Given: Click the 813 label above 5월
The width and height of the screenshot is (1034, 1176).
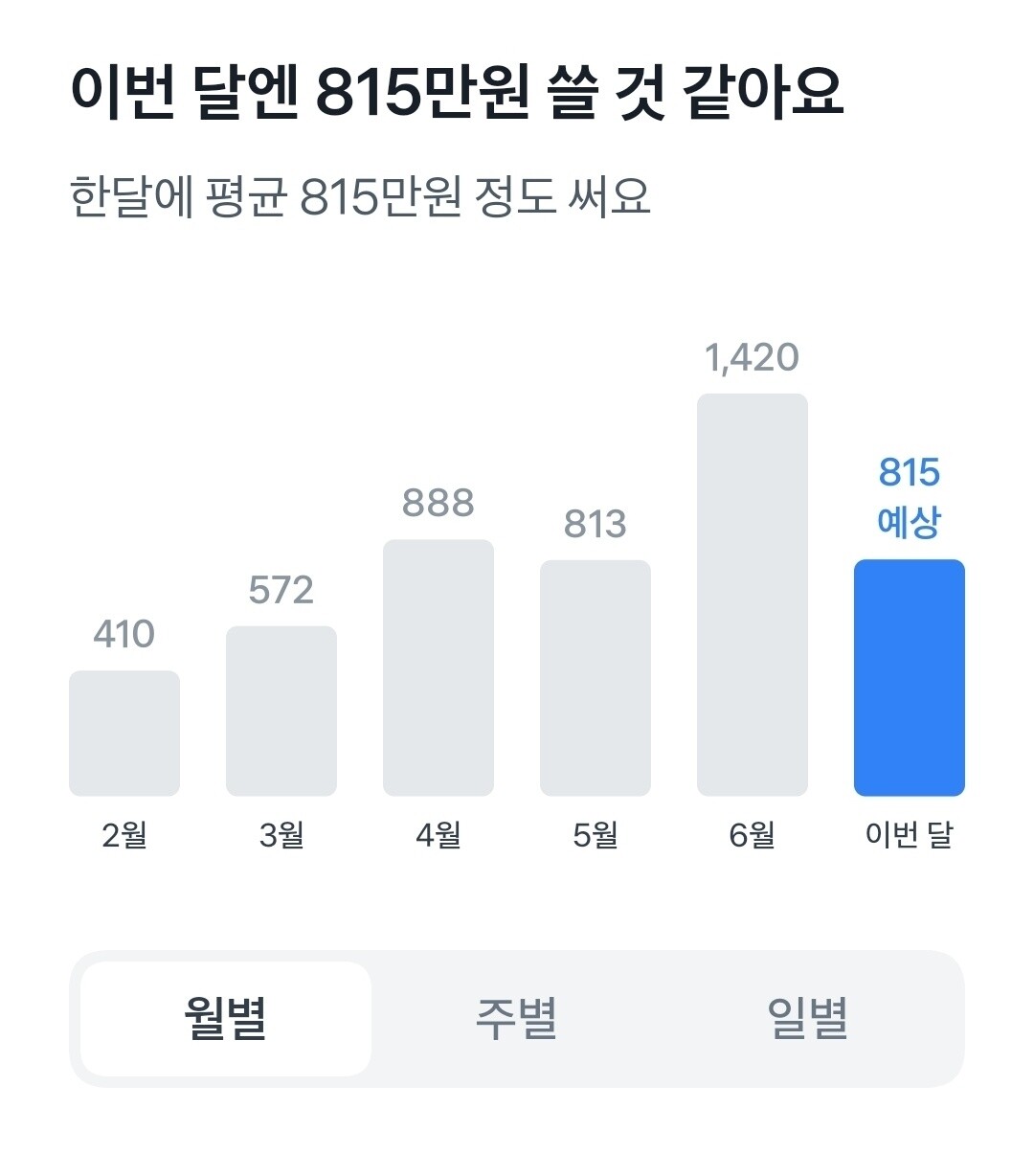Looking at the screenshot, I should pos(595,522).
